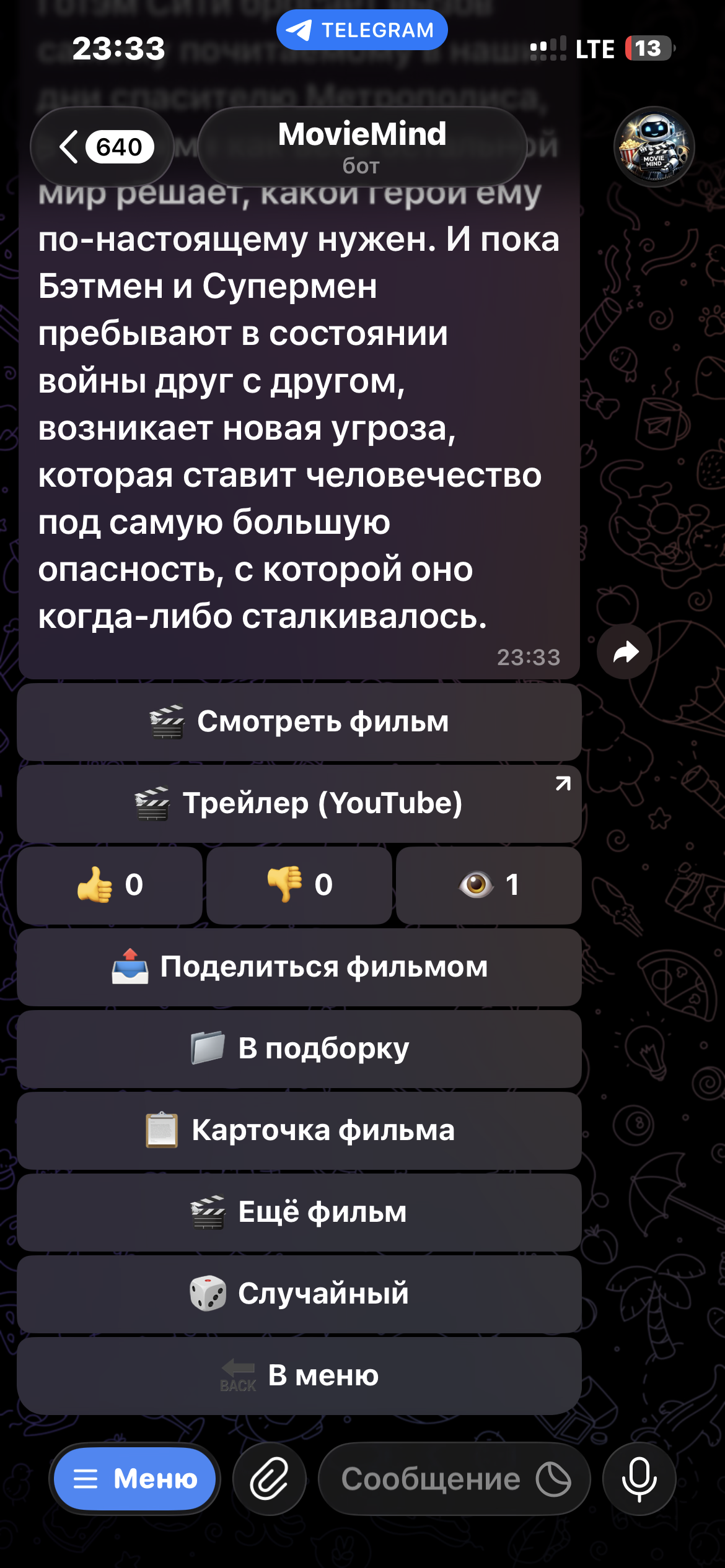Tap the eye views button
Image resolution: width=725 pixels, height=1568 pixels.
(488, 885)
